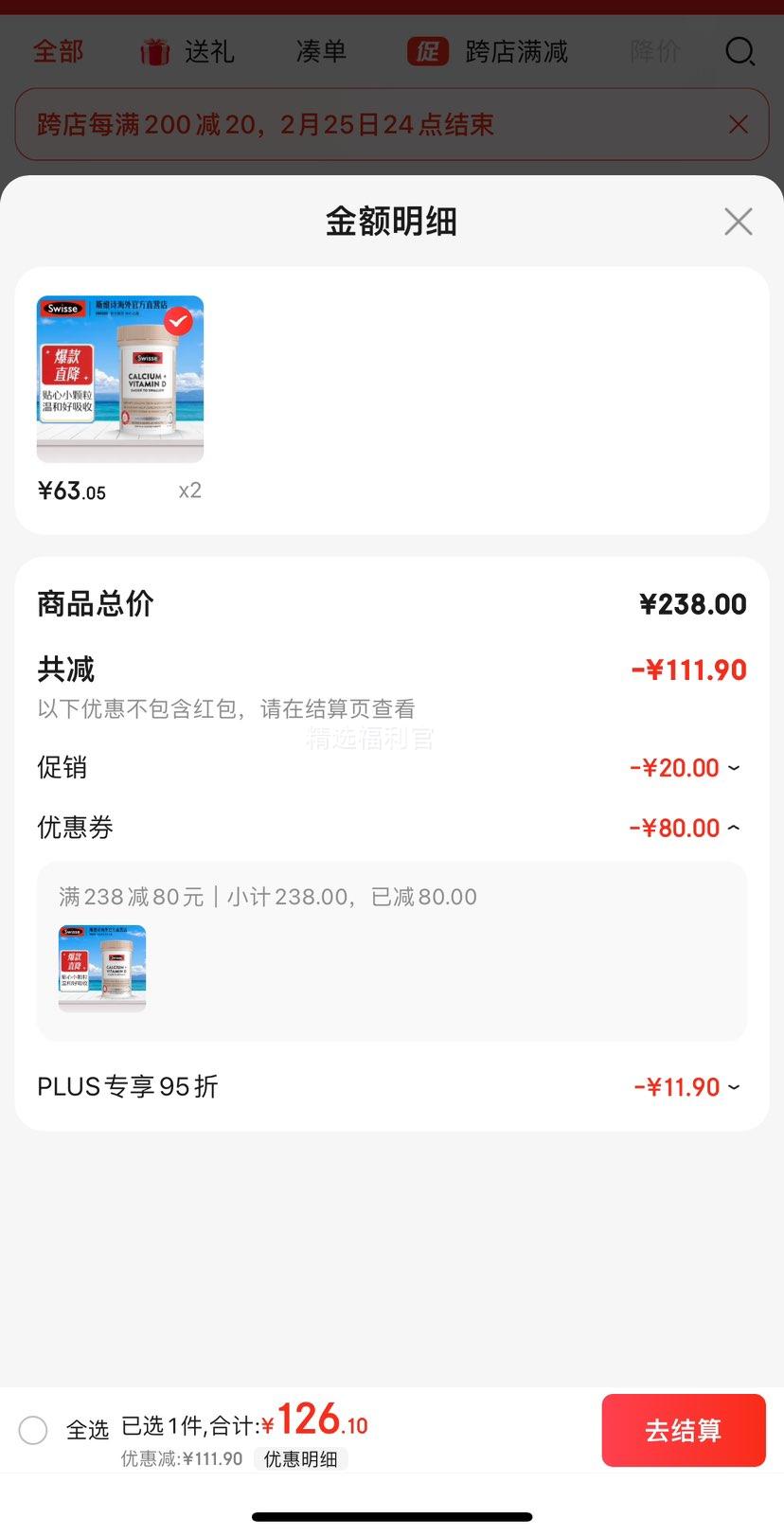Select the Swisse product thumbnail image

click(119, 379)
